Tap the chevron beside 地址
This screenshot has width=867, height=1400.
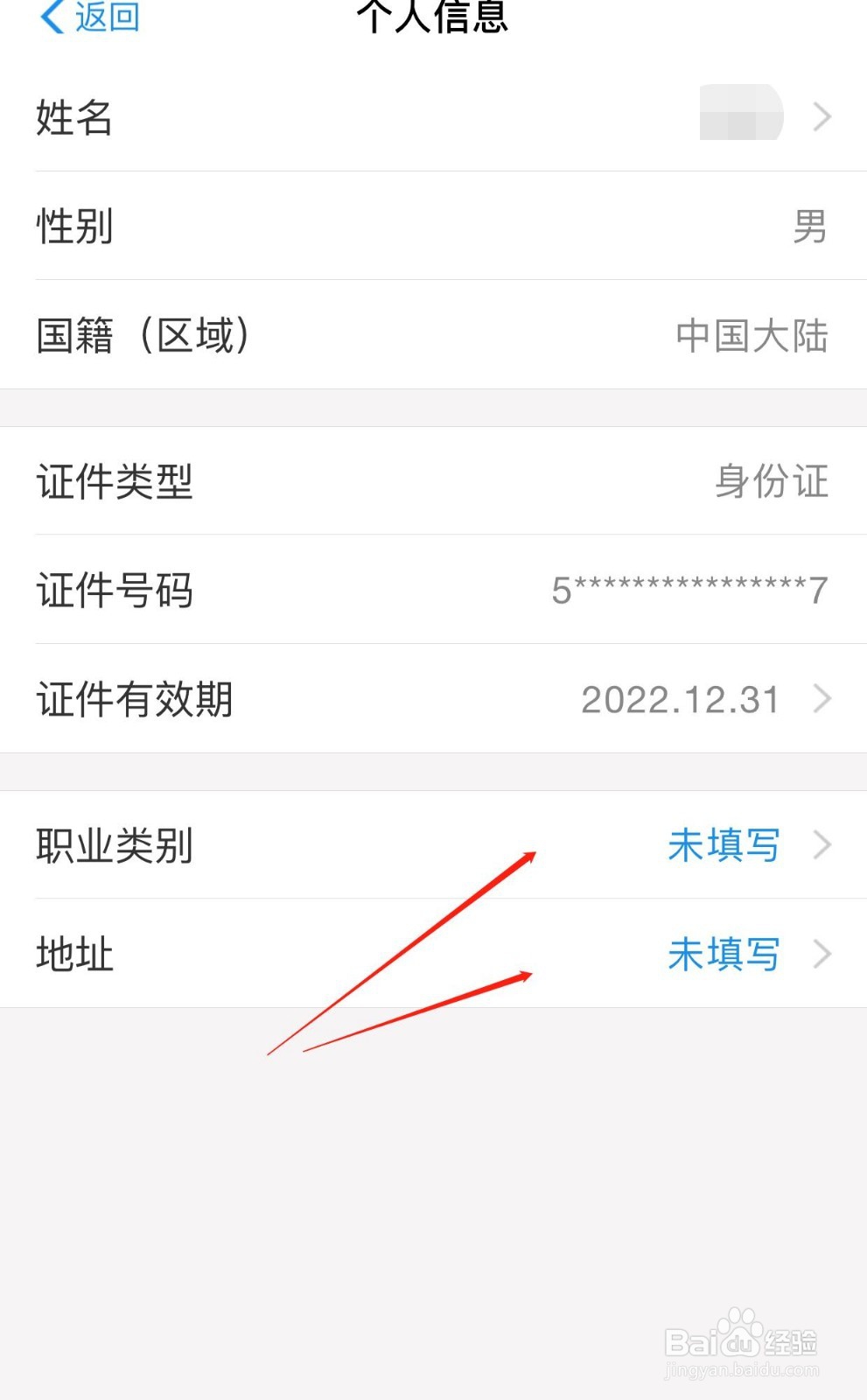[x=821, y=954]
